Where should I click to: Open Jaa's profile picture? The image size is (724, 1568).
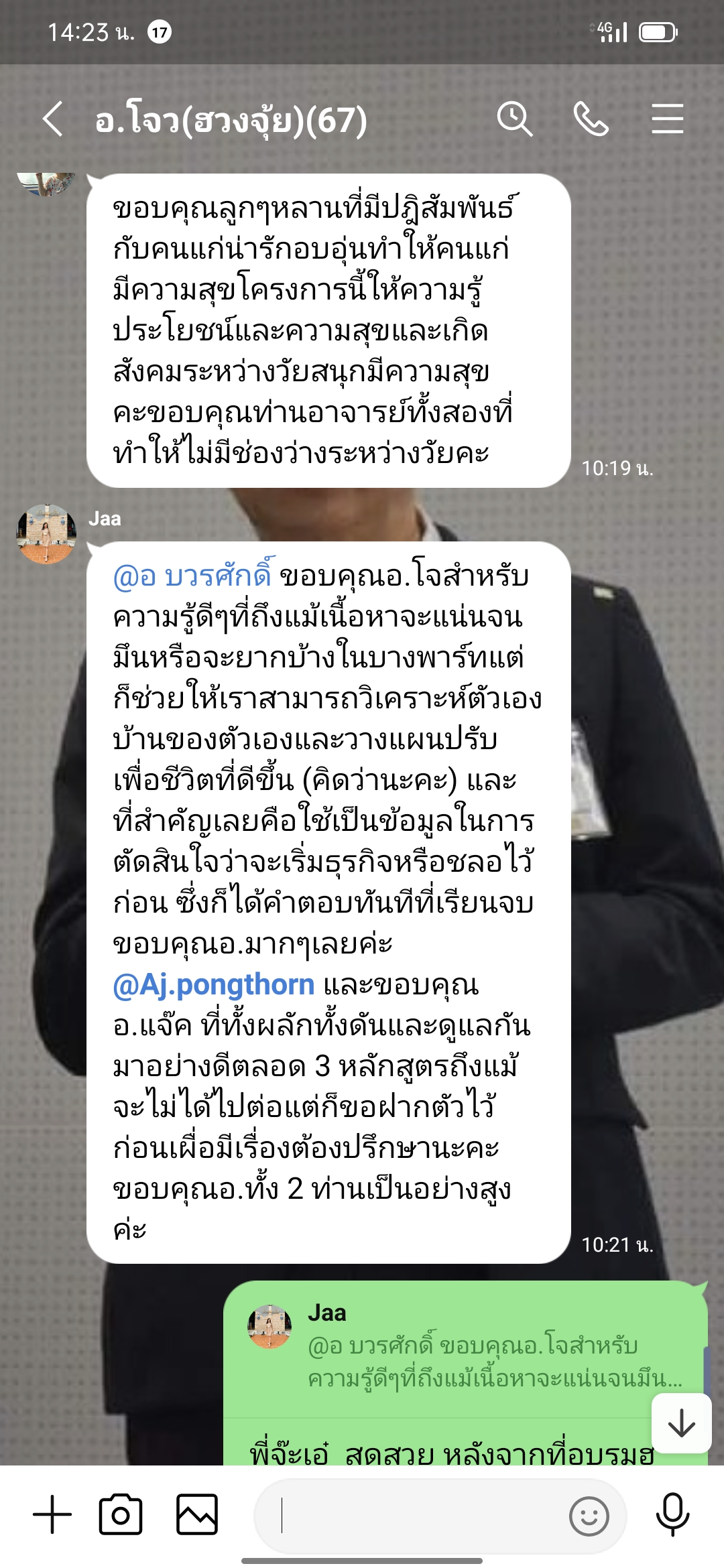tap(46, 534)
